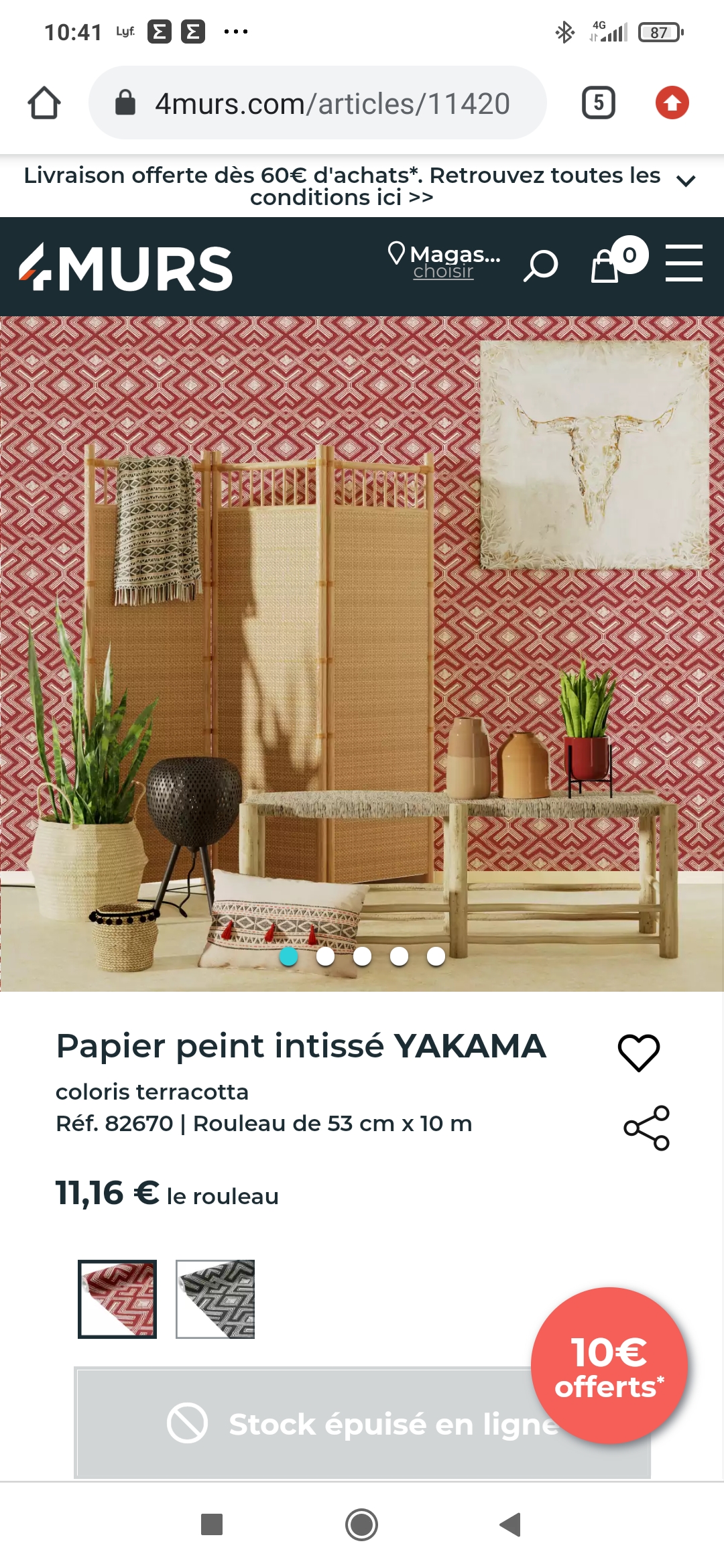This screenshot has width=724, height=1568.
Task: Select the black color variant
Action: [215, 1299]
